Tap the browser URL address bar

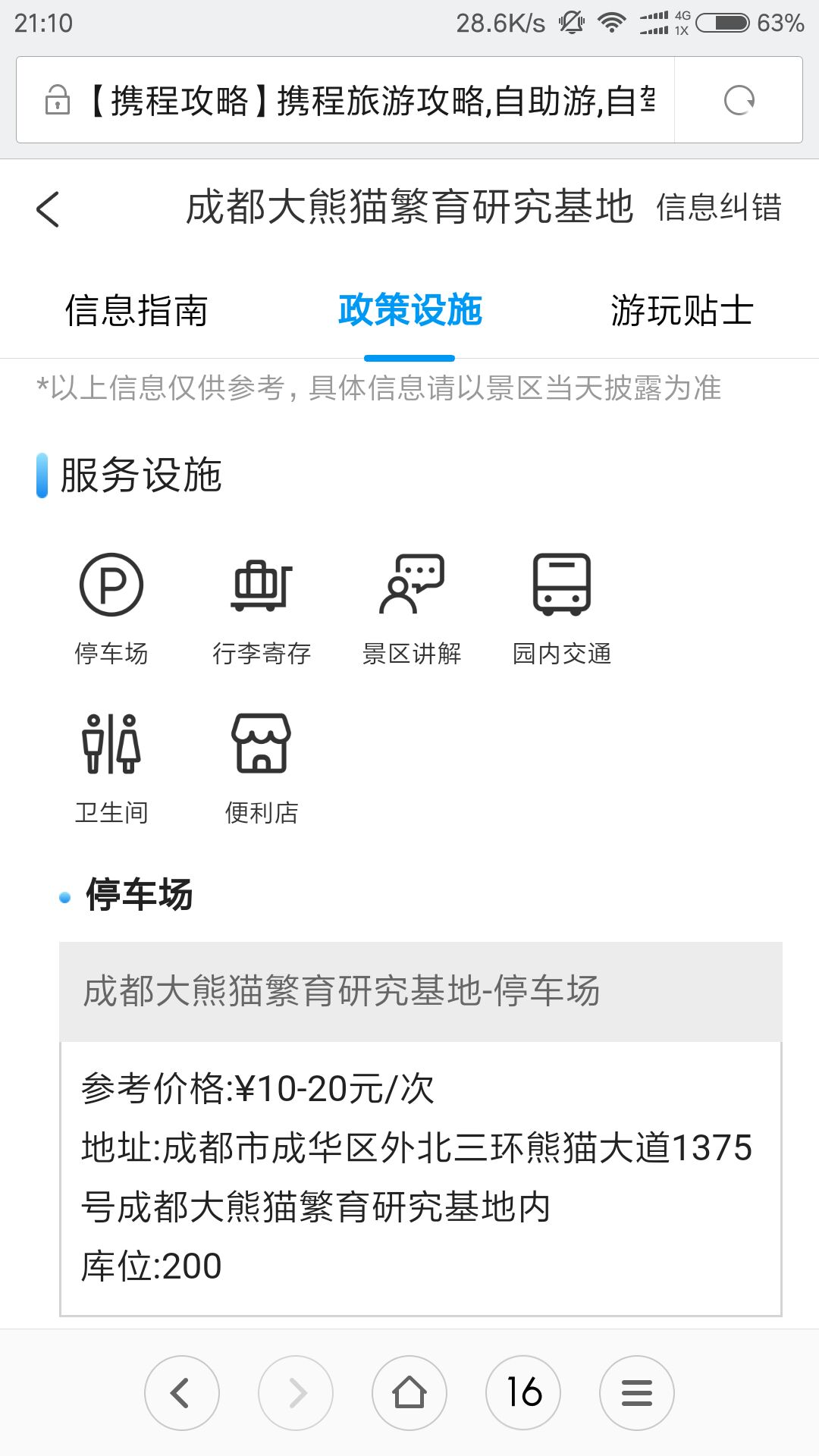point(345,100)
